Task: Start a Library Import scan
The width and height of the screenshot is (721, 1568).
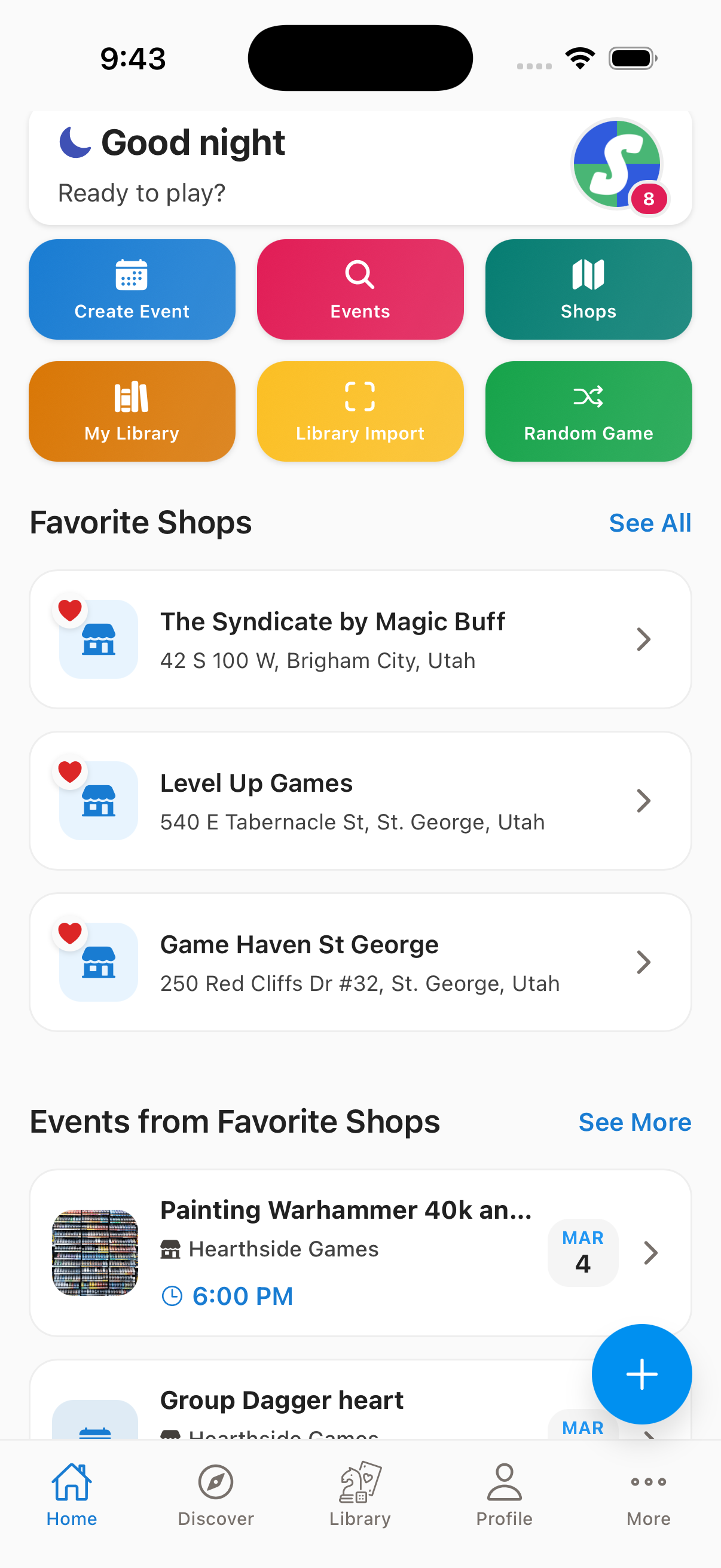Action: (x=360, y=411)
